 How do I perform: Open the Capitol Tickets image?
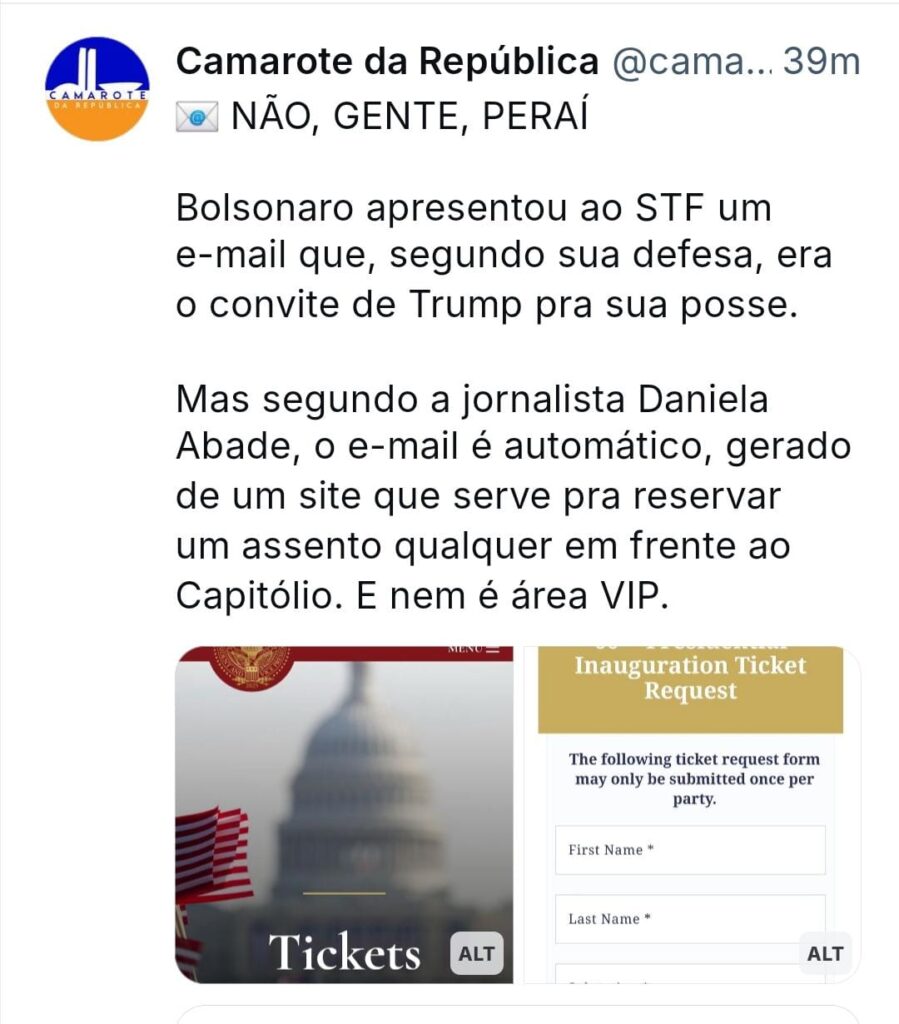[344, 800]
